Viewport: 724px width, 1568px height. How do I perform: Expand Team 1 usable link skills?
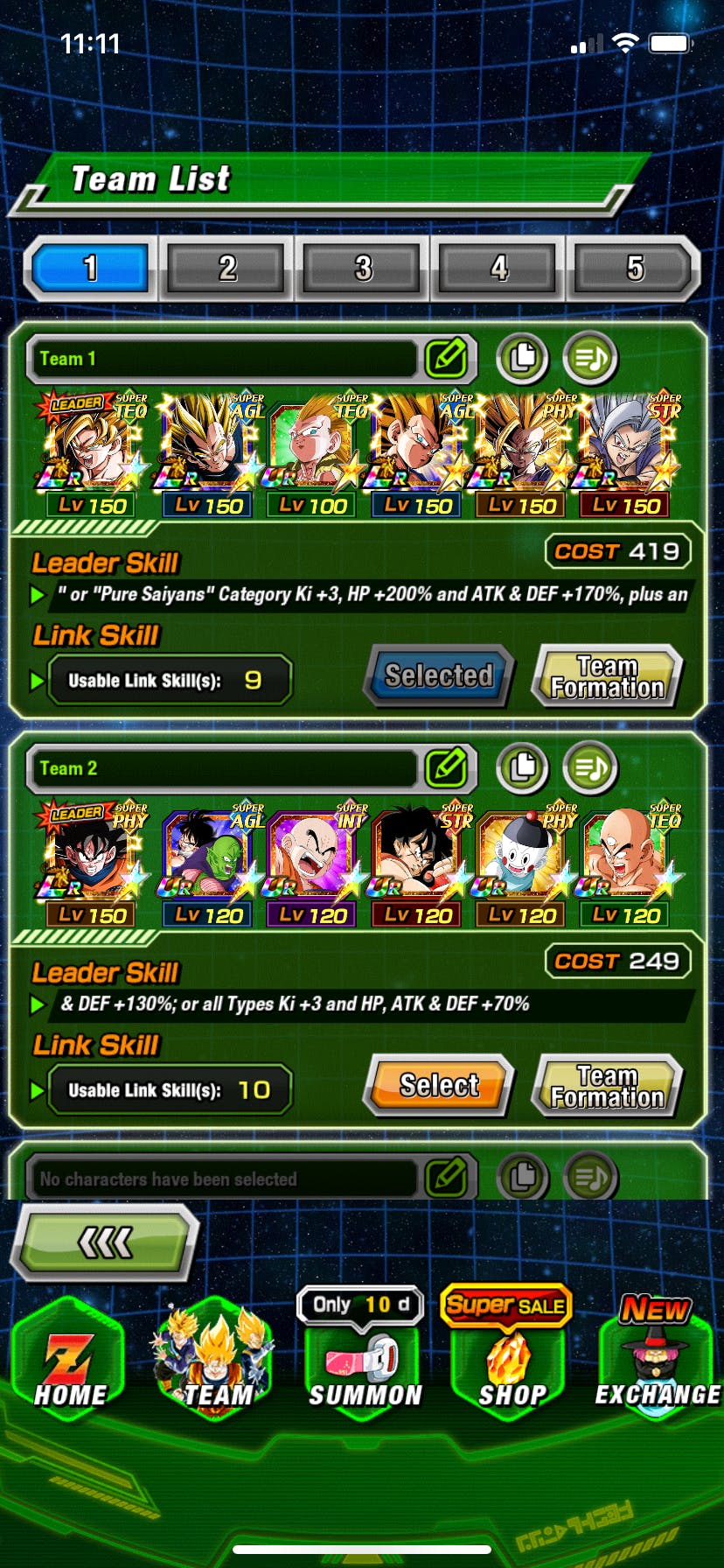coord(168,680)
